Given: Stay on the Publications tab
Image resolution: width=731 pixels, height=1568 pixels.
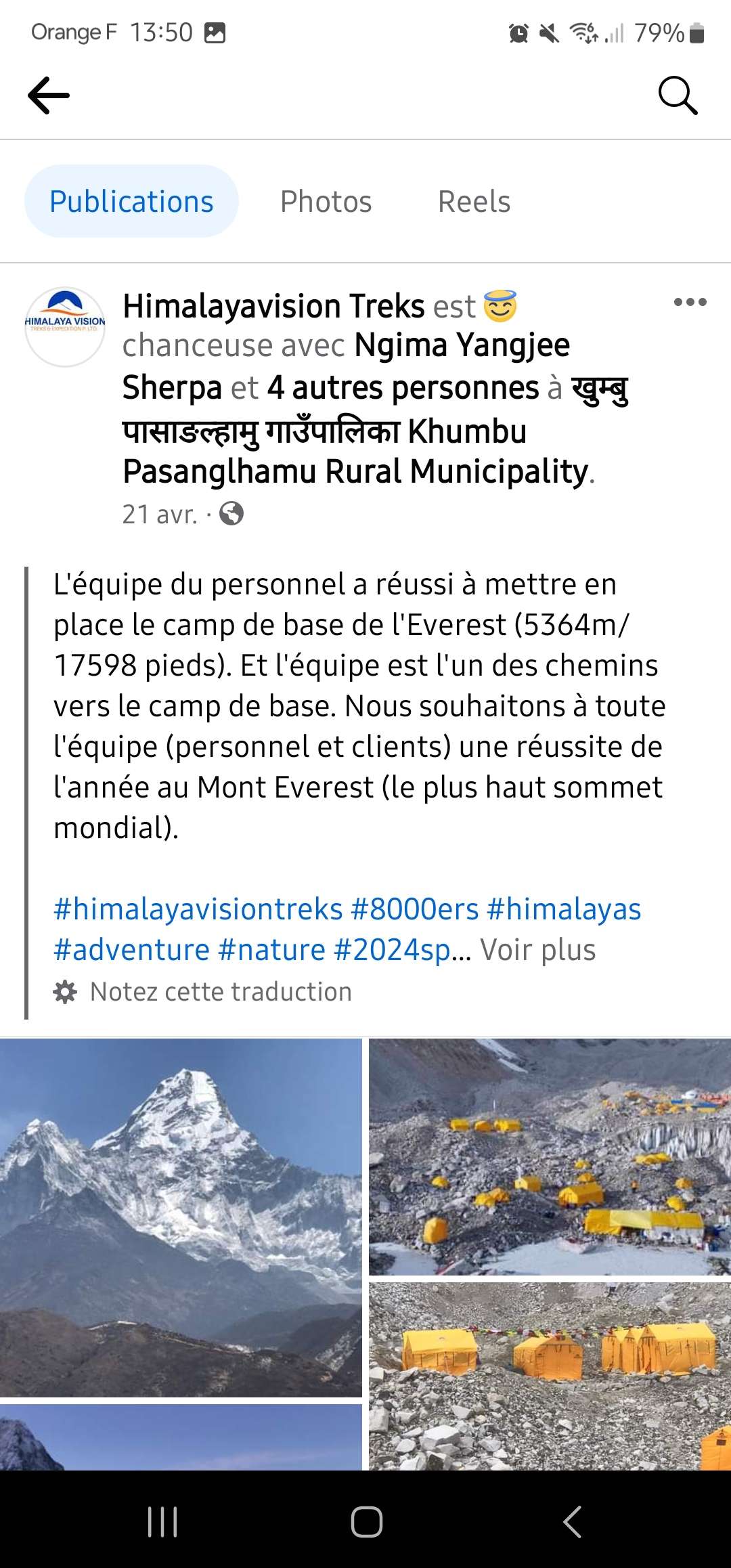Looking at the screenshot, I should 132,201.
